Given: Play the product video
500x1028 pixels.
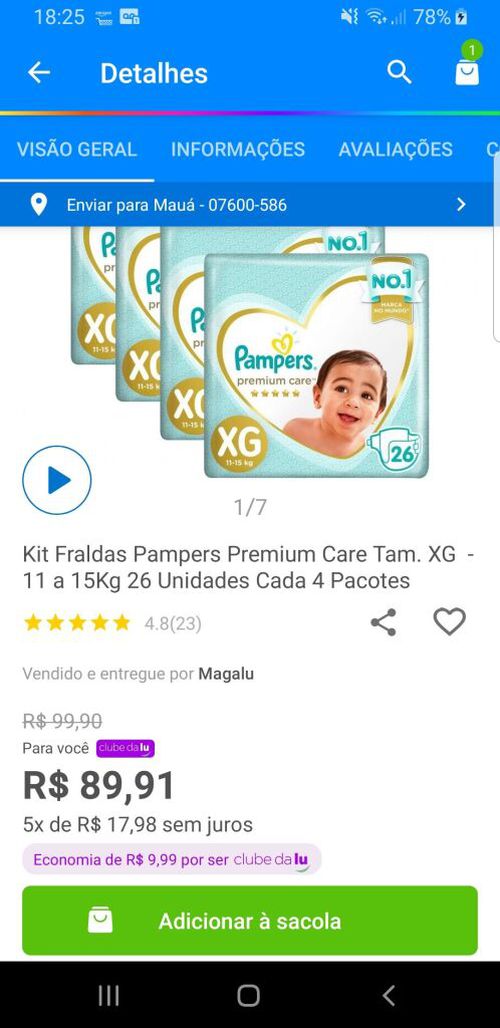Looking at the screenshot, I should tap(57, 481).
